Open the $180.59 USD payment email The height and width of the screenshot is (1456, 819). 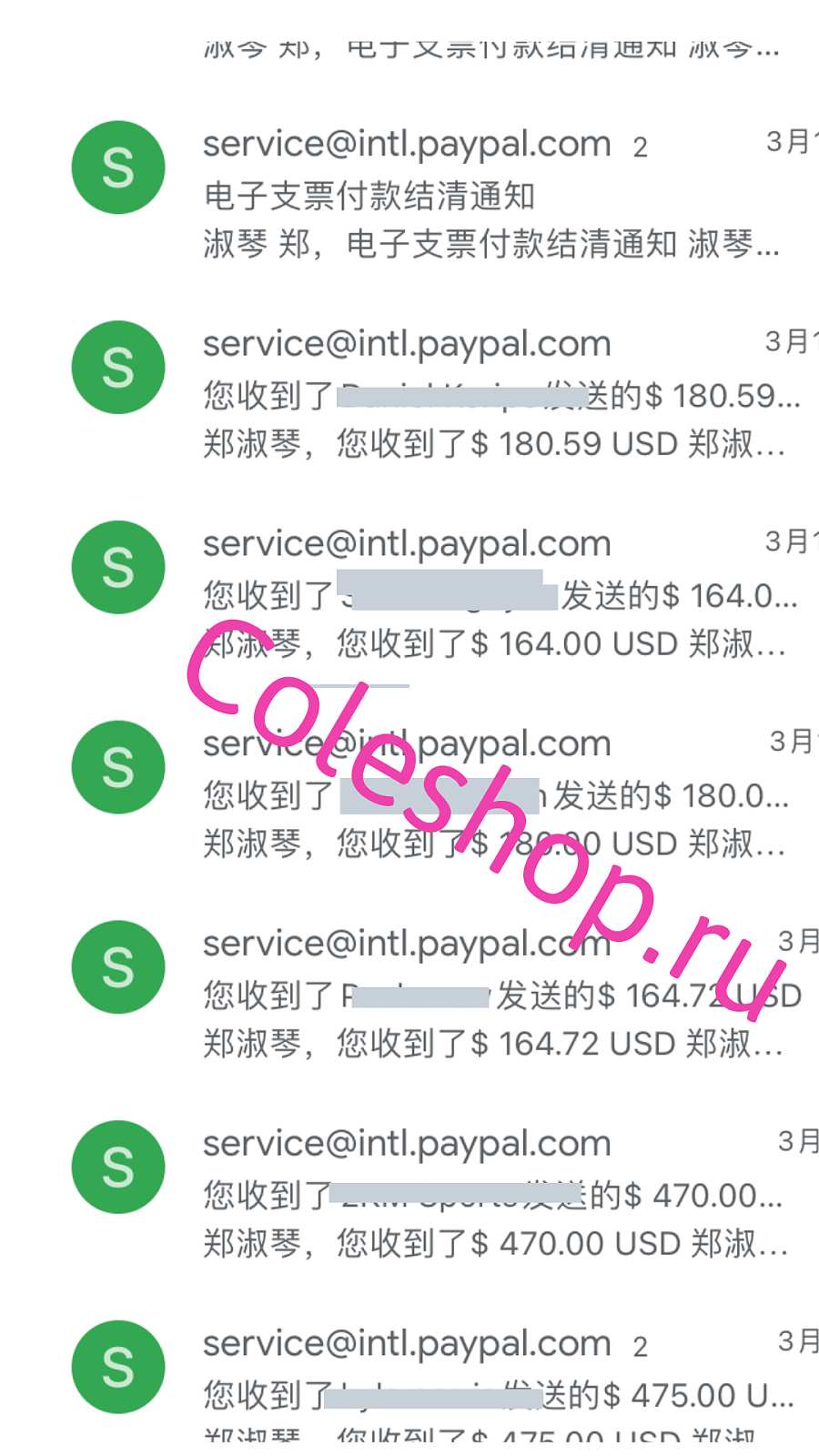click(x=409, y=392)
